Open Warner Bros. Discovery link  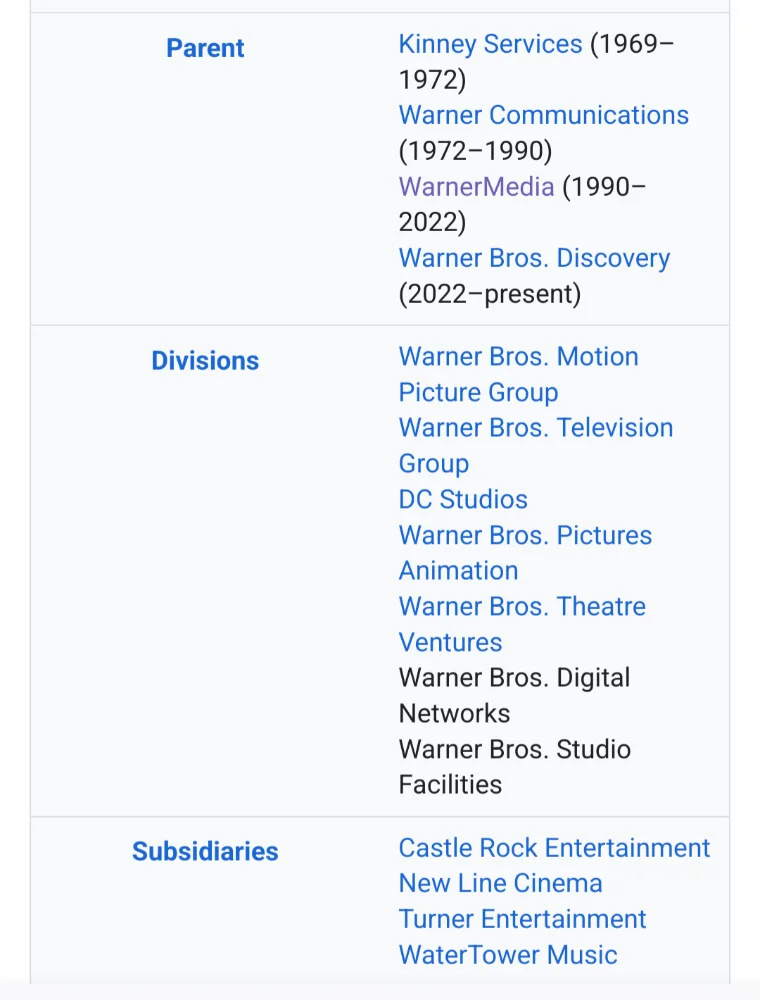pyautogui.click(x=534, y=258)
